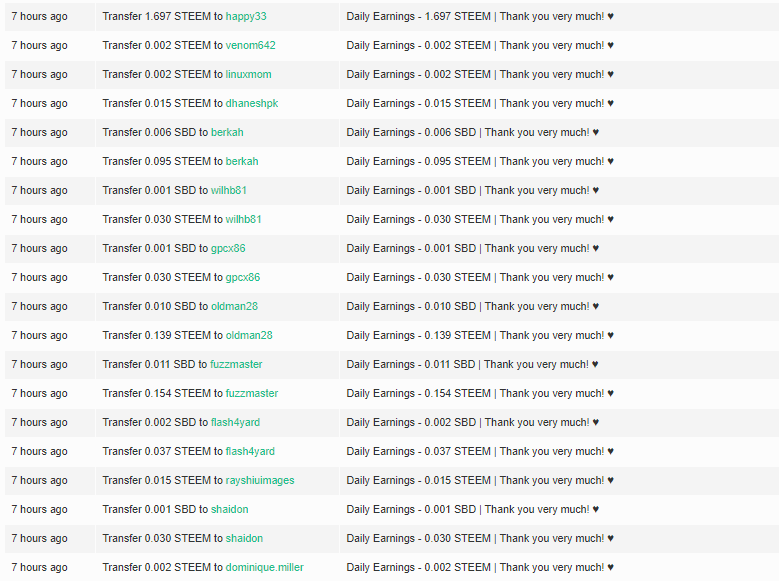Select gpcx86 in the 0.001 SBD transfer
Image resolution: width=779 pixels, height=581 pixels.
point(228,249)
